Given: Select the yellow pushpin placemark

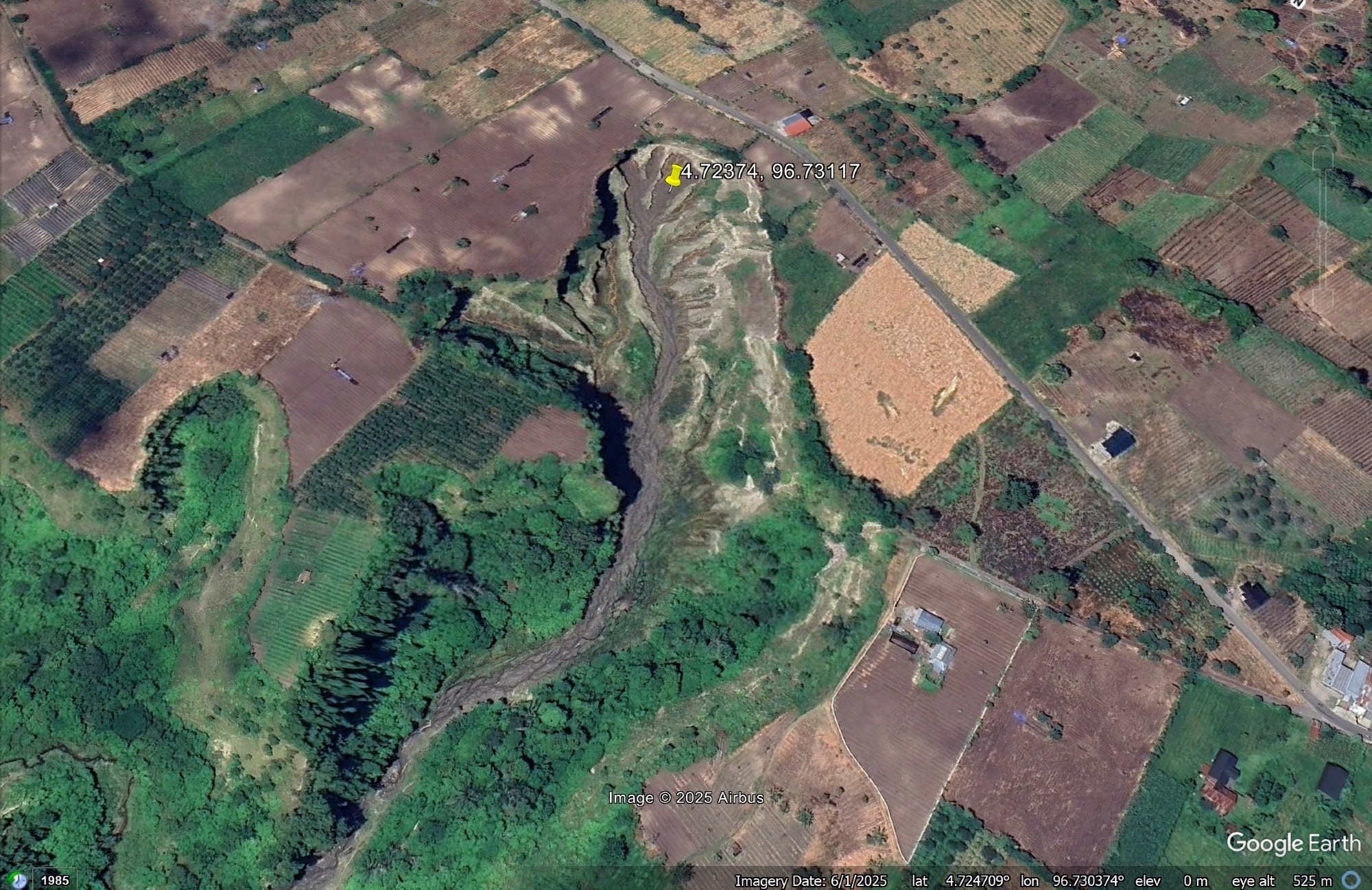Looking at the screenshot, I should pos(674,176).
